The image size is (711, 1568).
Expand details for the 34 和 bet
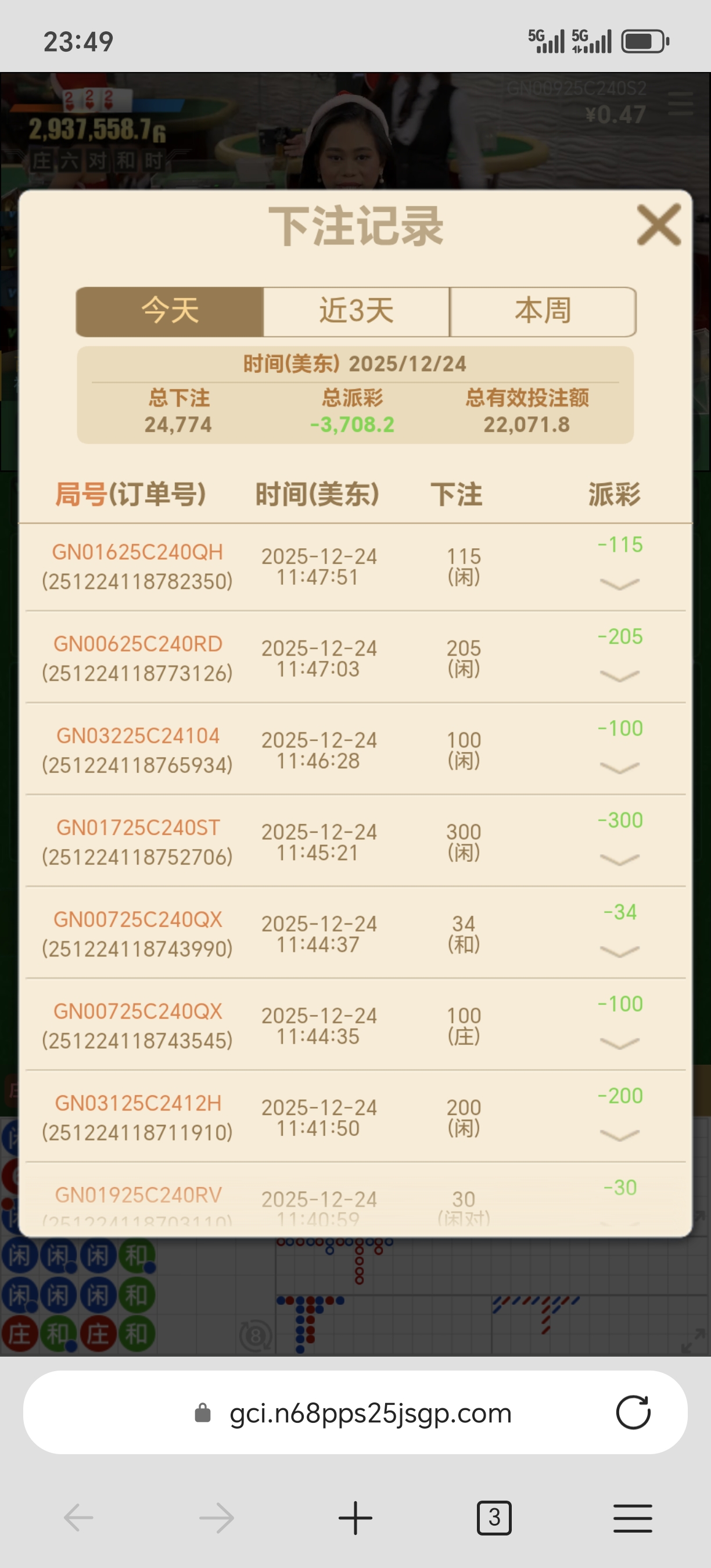click(619, 952)
